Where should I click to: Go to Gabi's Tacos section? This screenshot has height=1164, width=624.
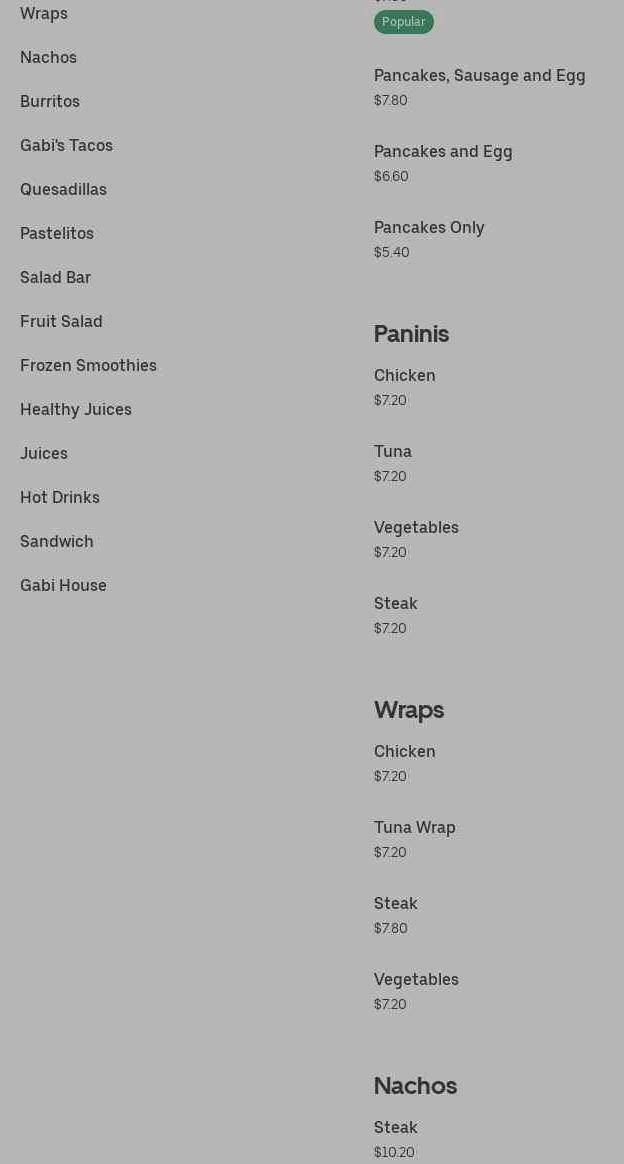point(66,145)
